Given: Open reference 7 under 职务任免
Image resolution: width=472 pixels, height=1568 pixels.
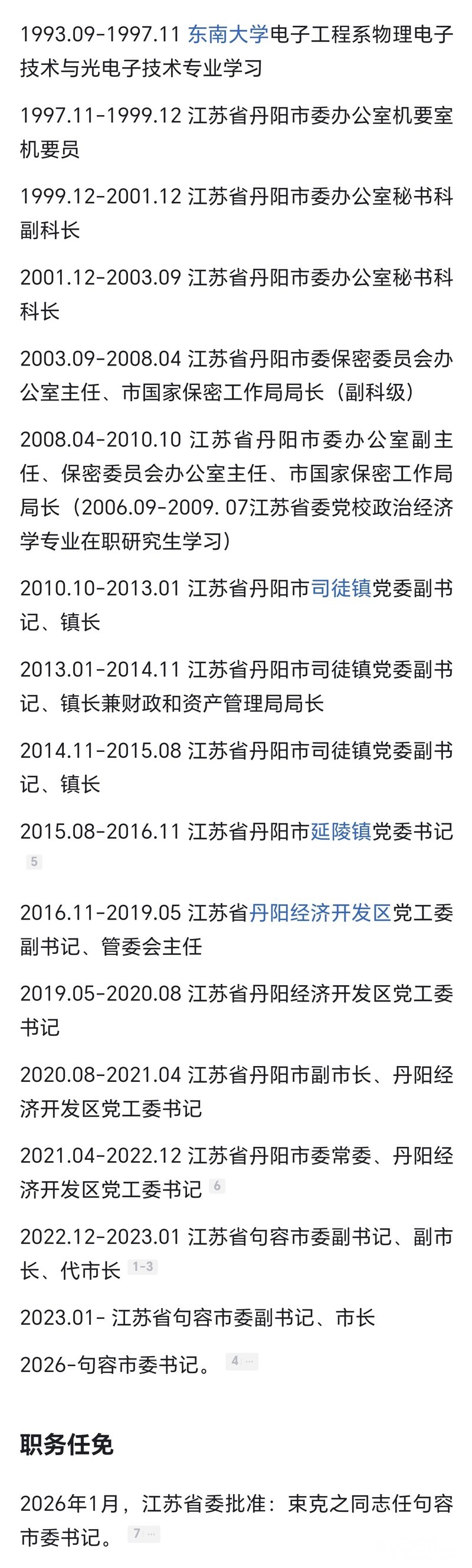Looking at the screenshot, I should (143, 1533).
